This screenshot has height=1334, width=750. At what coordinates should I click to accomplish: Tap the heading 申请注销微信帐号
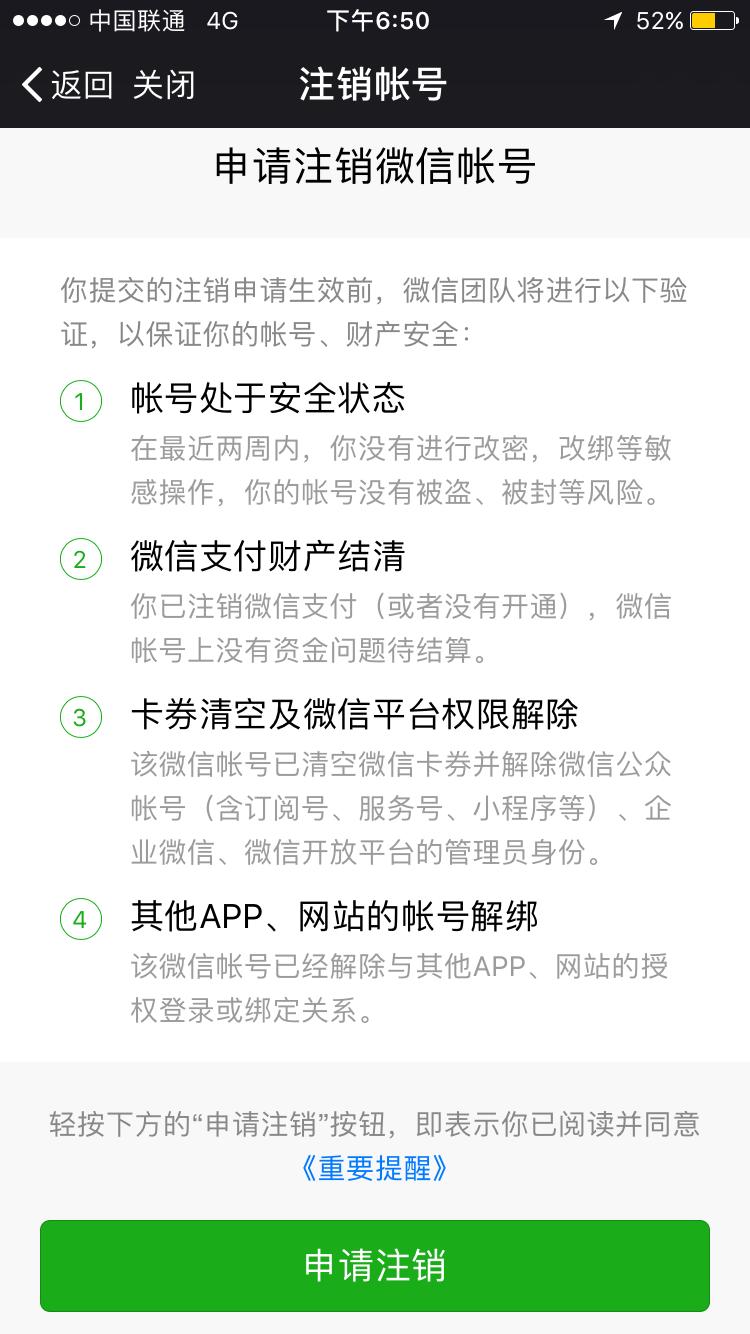[375, 170]
